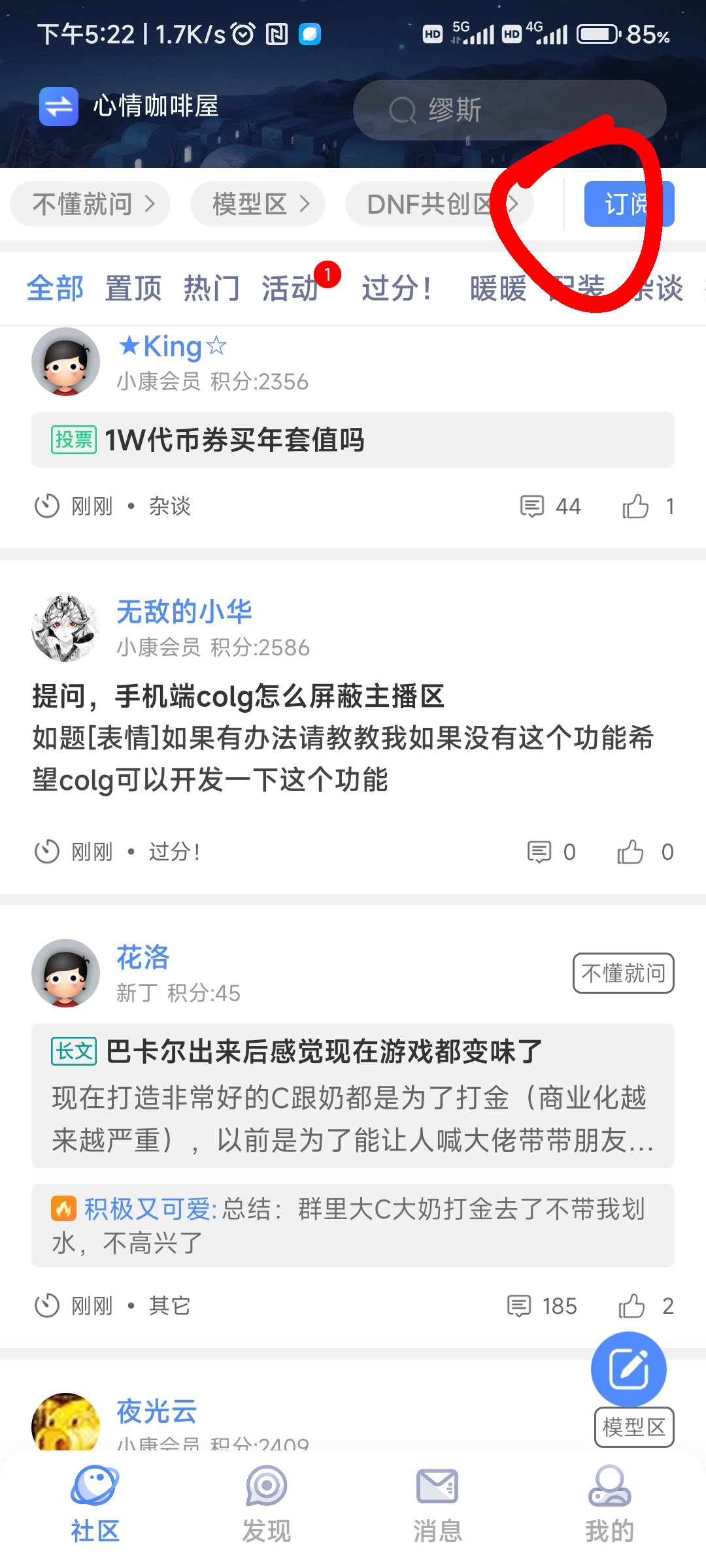This screenshot has height=1568, width=706.
Task: Tap the 不懂就问 tag on 花洛's post
Action: pyautogui.click(x=624, y=973)
